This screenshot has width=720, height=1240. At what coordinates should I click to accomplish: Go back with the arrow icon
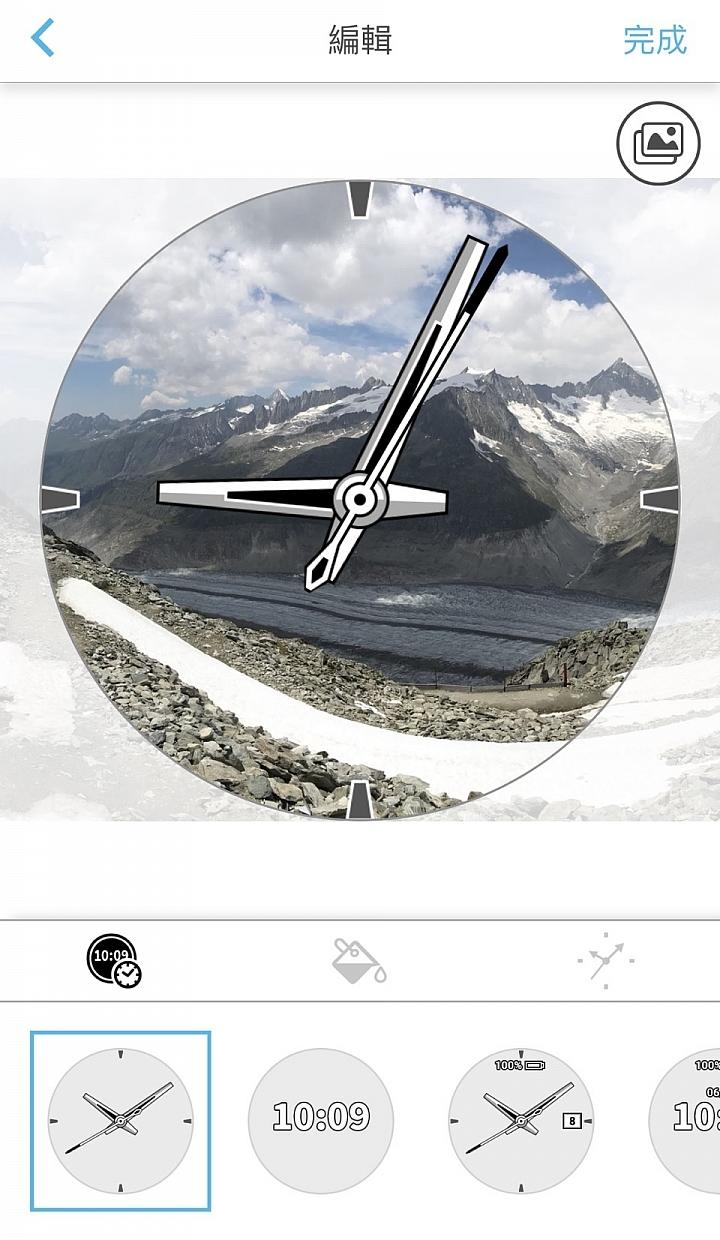coord(42,39)
